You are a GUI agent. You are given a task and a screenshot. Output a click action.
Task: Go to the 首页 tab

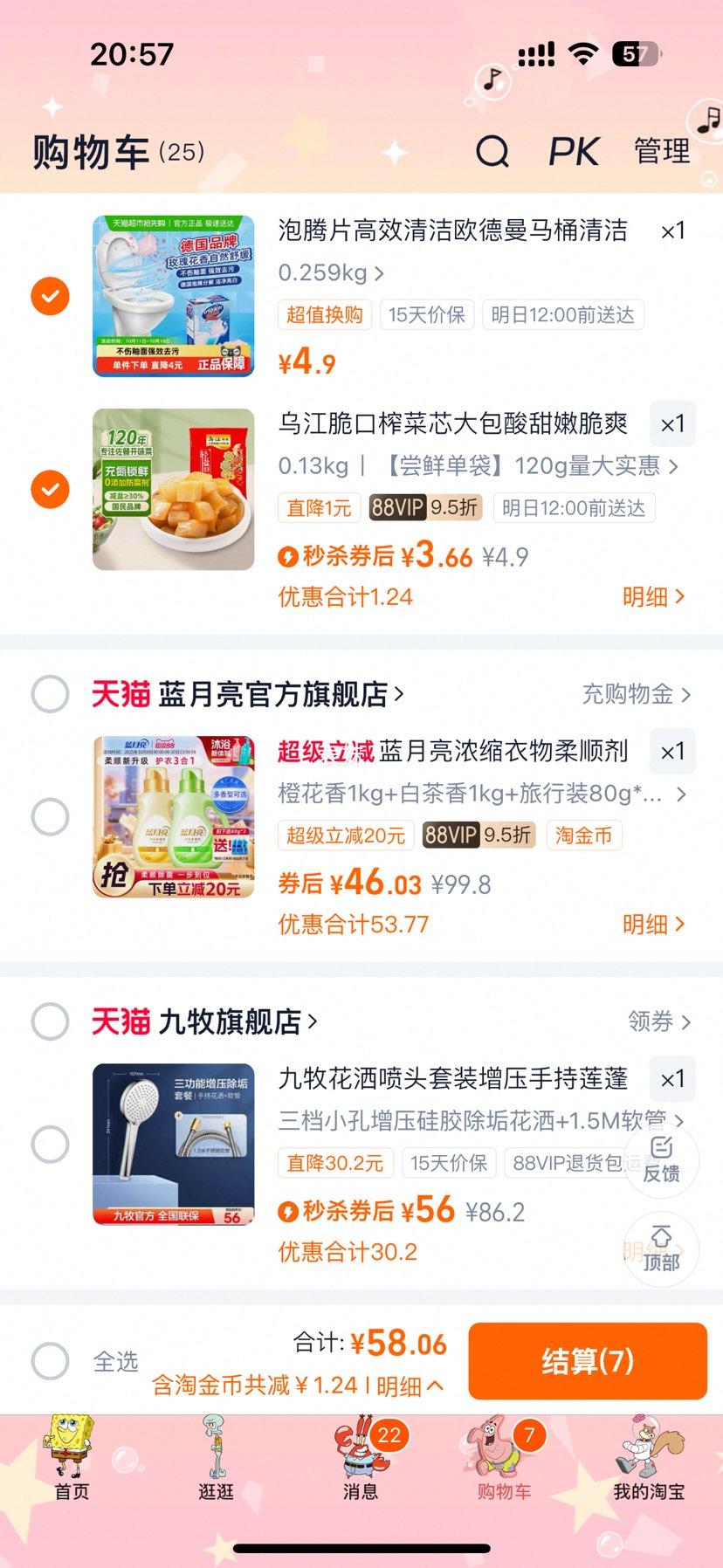click(x=72, y=1460)
